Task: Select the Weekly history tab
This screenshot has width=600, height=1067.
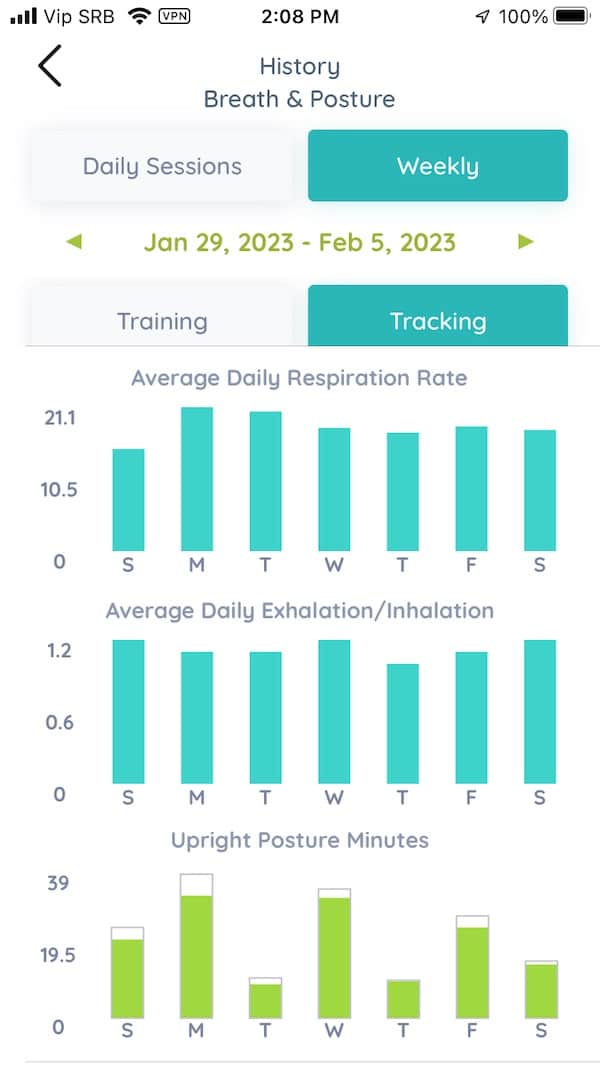Action: (x=437, y=166)
